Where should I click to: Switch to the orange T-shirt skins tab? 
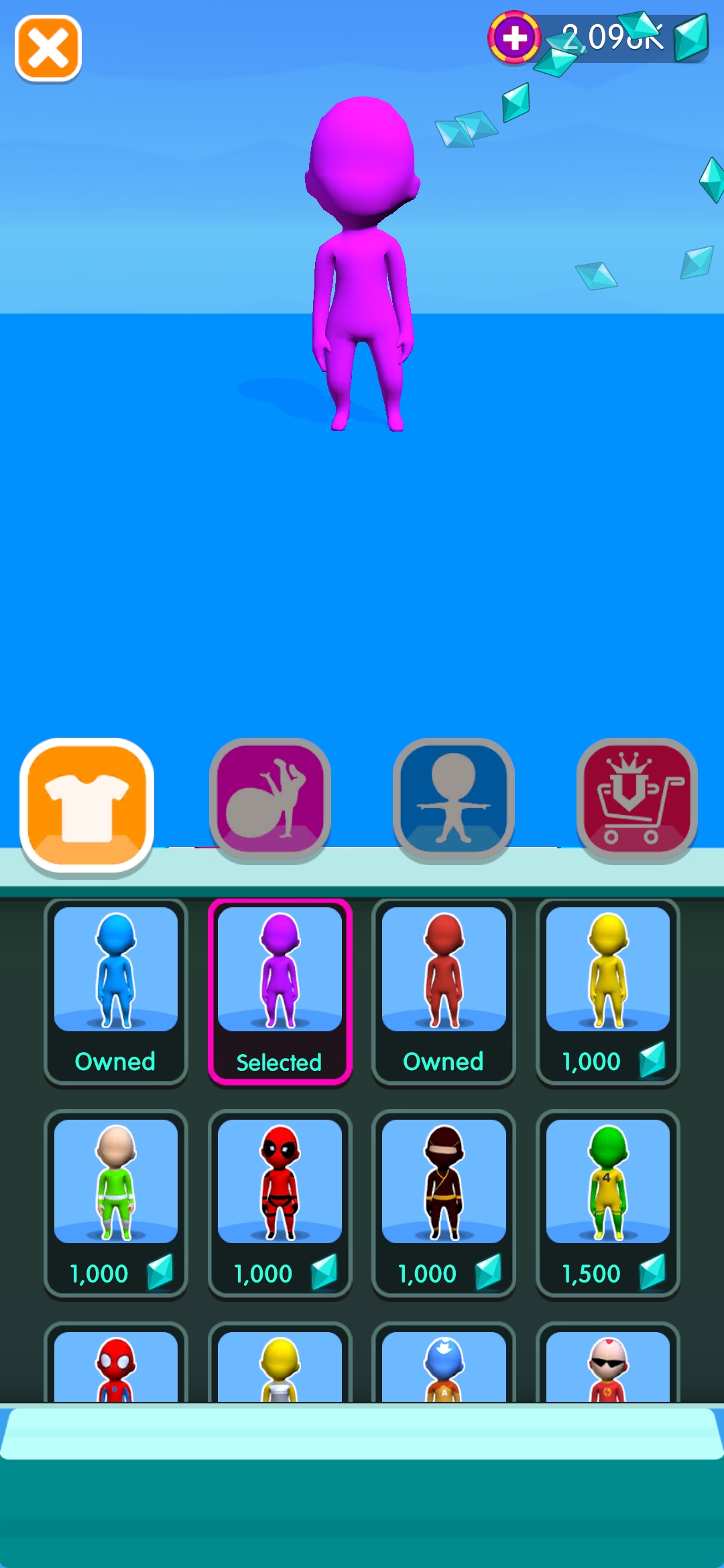87,804
